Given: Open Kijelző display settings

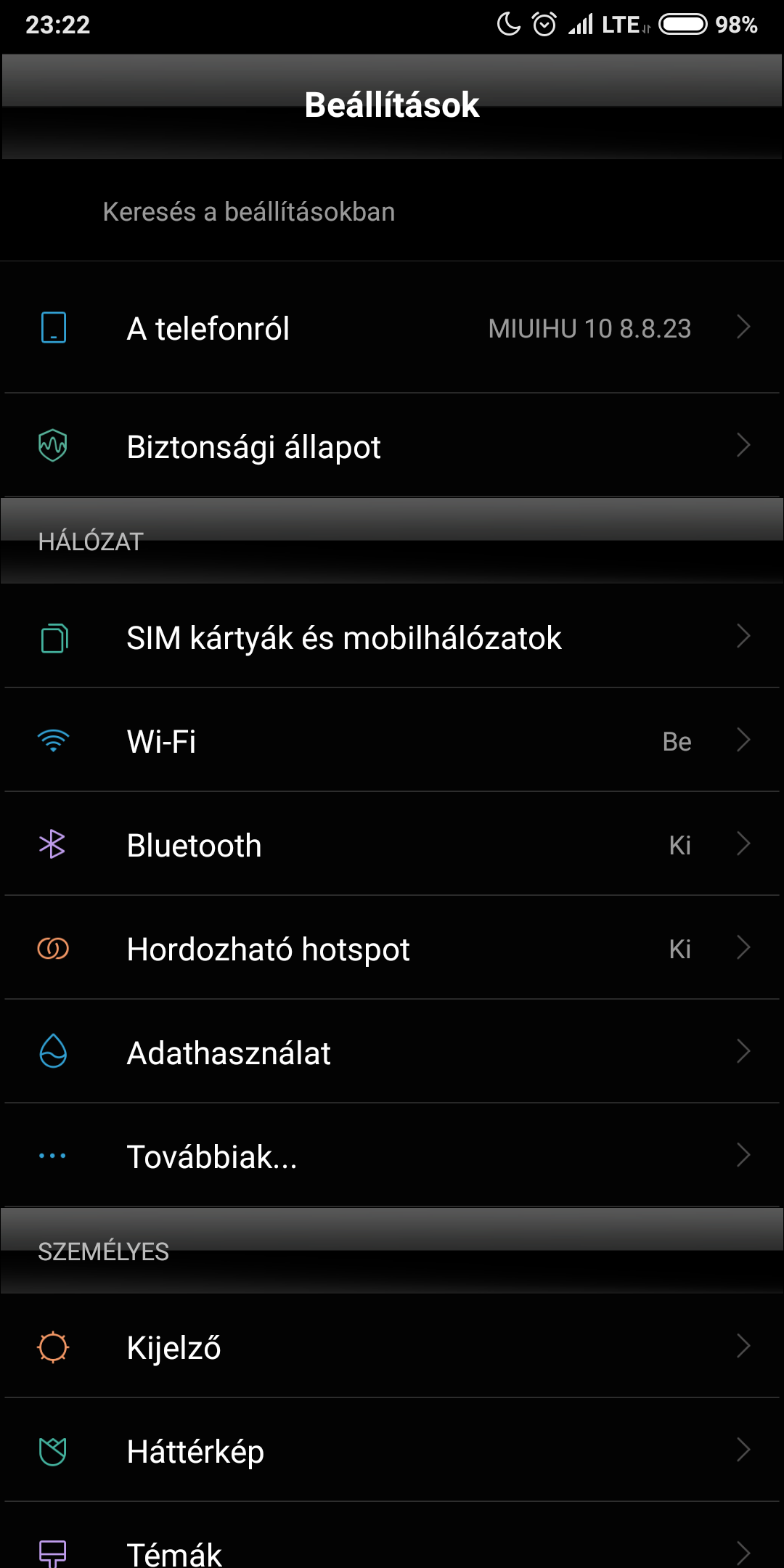Looking at the screenshot, I should coord(392,1347).
